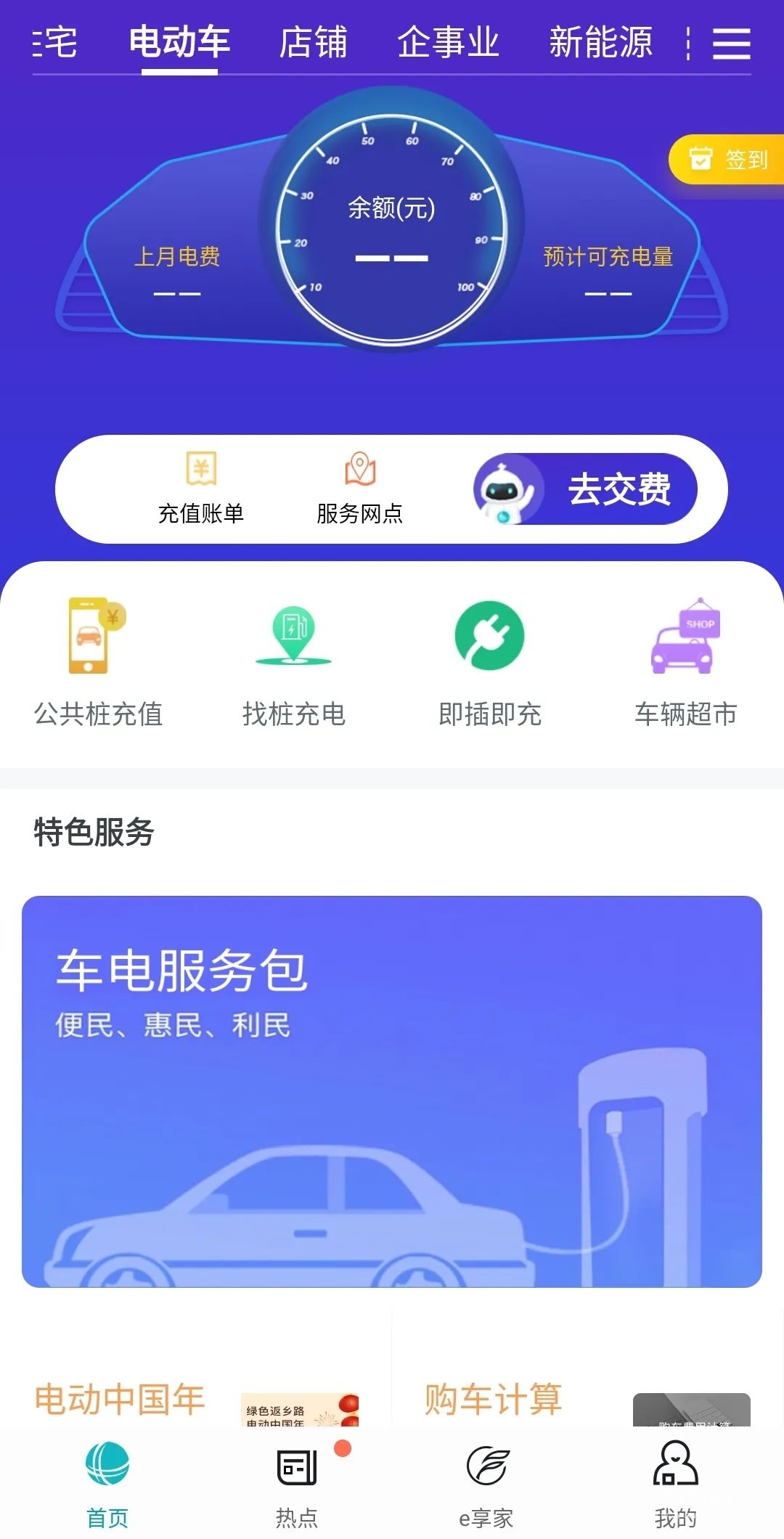Open the hamburger menu icon

click(x=731, y=44)
